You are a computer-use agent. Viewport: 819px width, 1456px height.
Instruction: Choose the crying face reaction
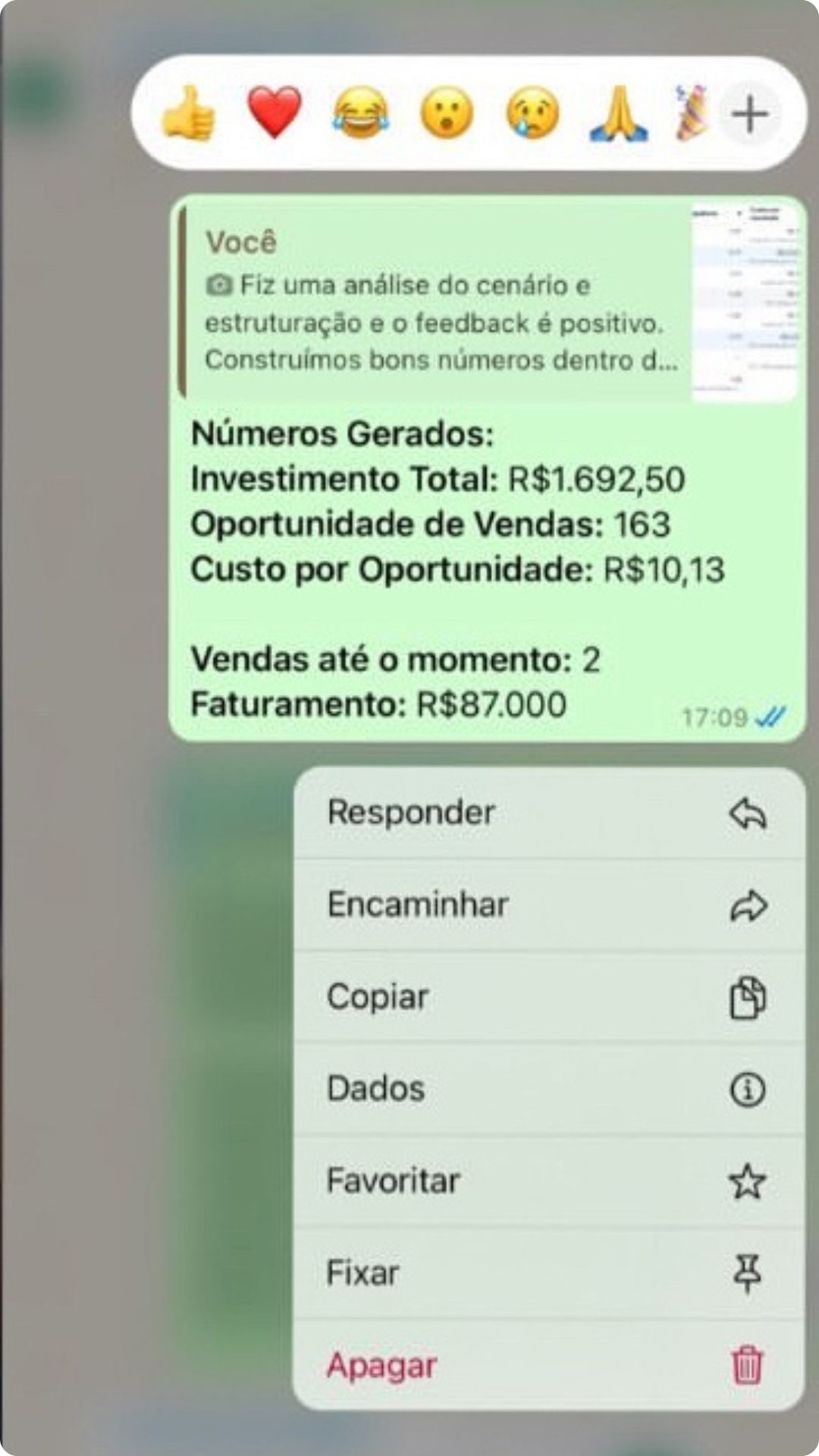pyautogui.click(x=532, y=114)
